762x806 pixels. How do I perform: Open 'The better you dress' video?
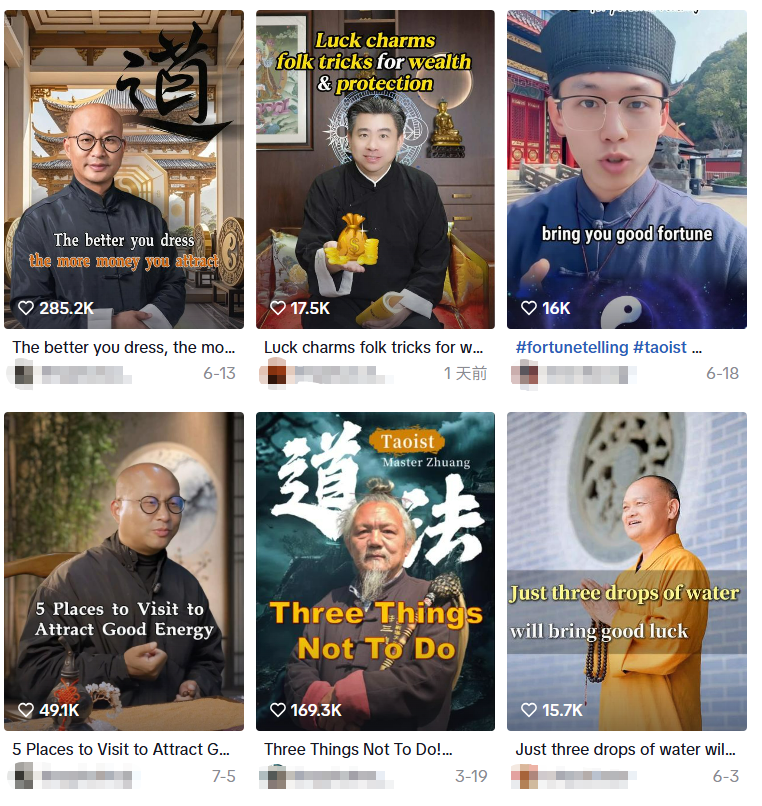124,170
